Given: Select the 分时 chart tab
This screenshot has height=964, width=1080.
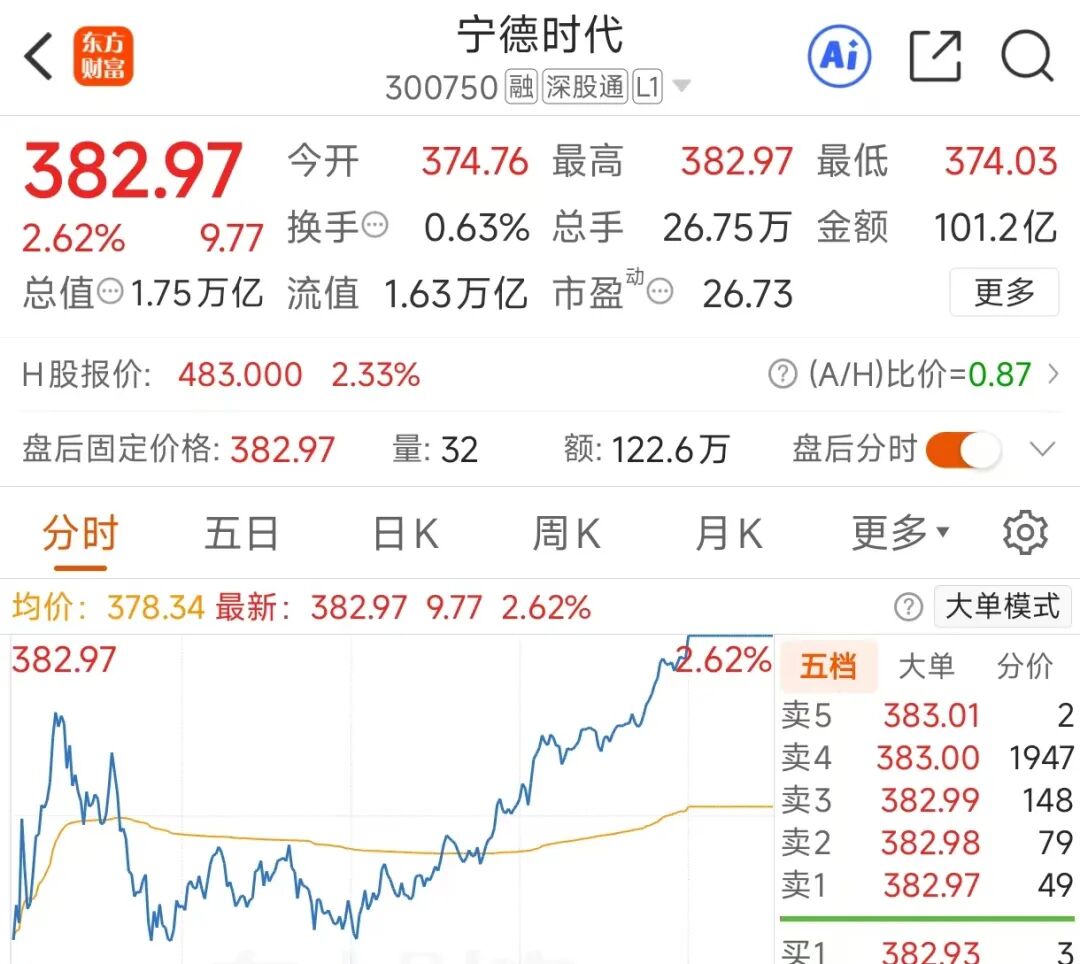Looking at the screenshot, I should (80, 534).
